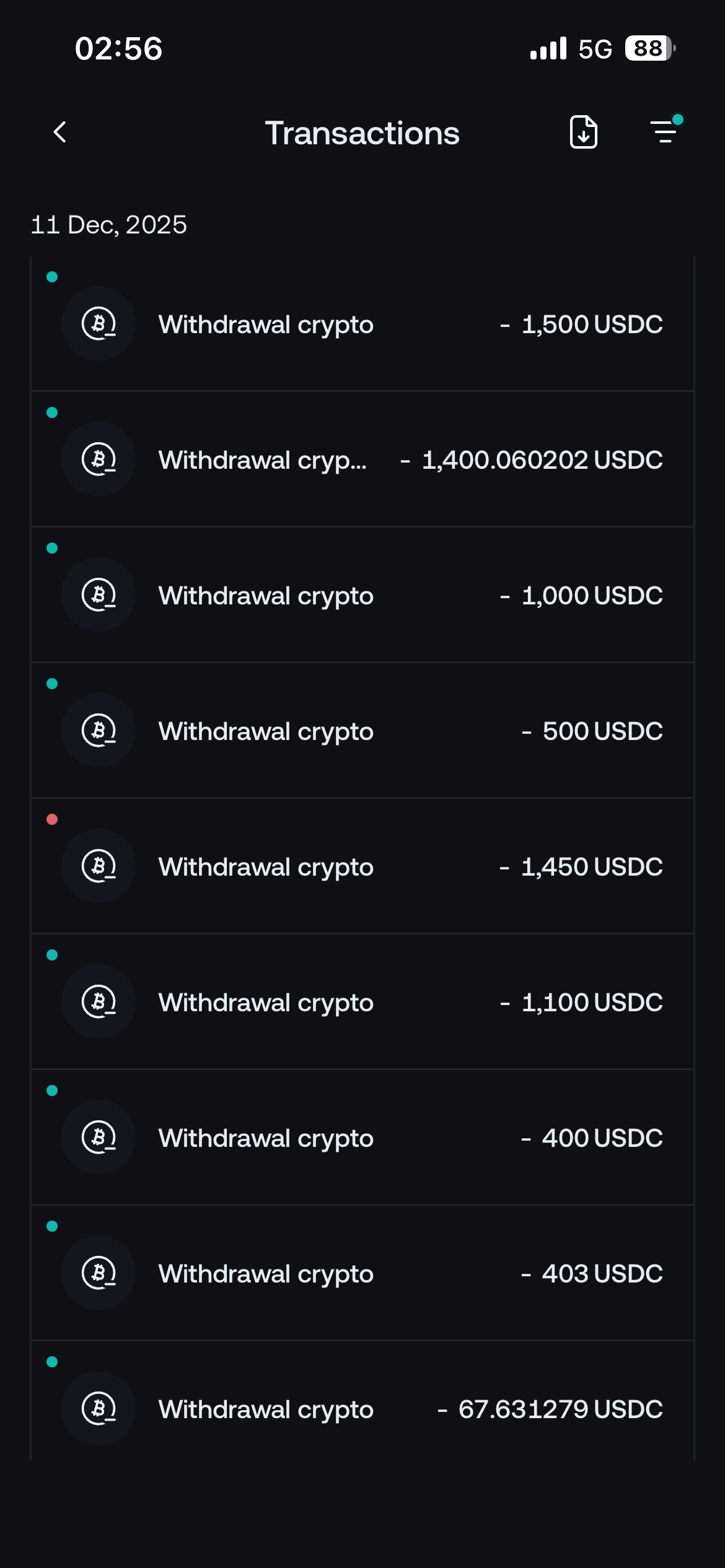Viewport: 725px width, 1568px height.
Task: Download the transactions statement
Action: click(583, 132)
